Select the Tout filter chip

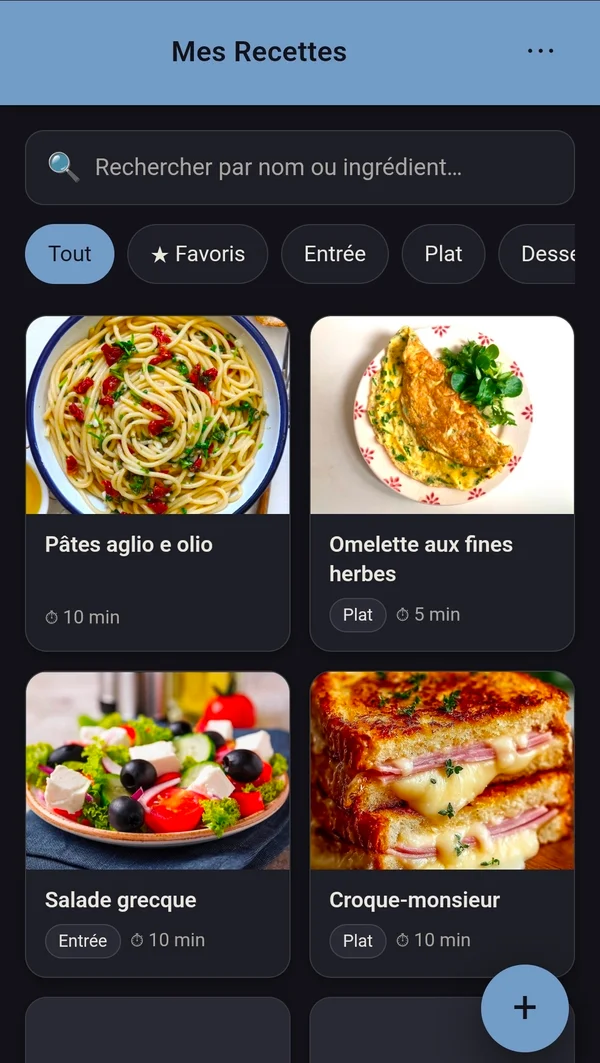(69, 254)
